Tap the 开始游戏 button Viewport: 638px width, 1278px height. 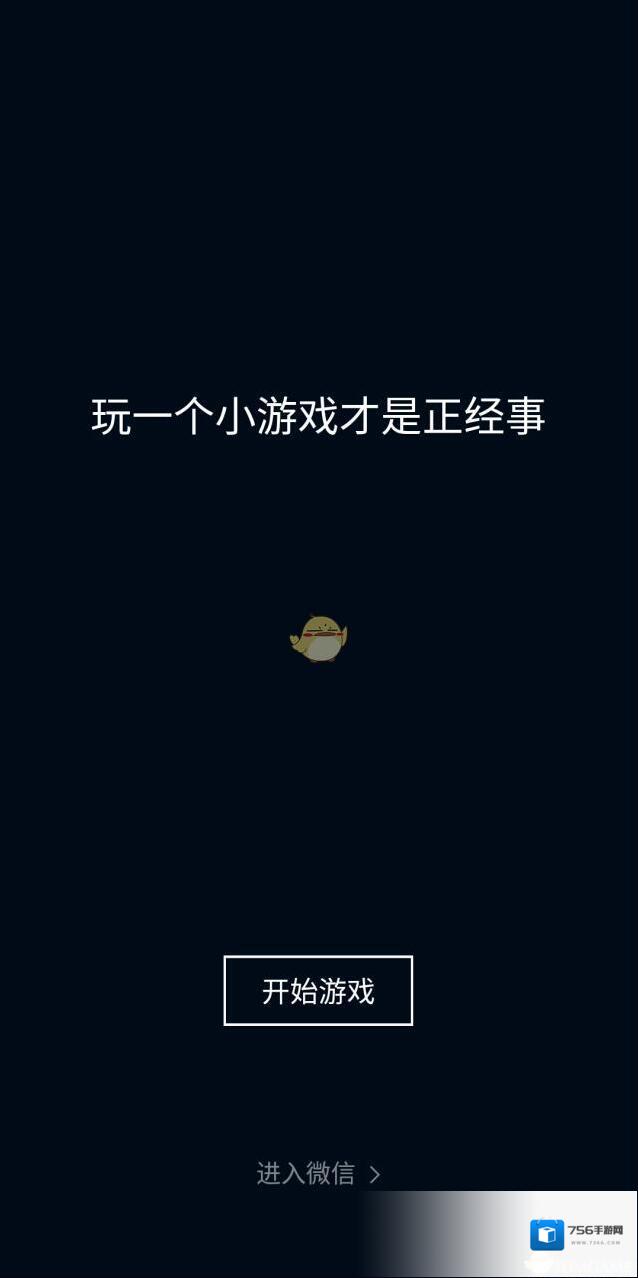point(318,990)
